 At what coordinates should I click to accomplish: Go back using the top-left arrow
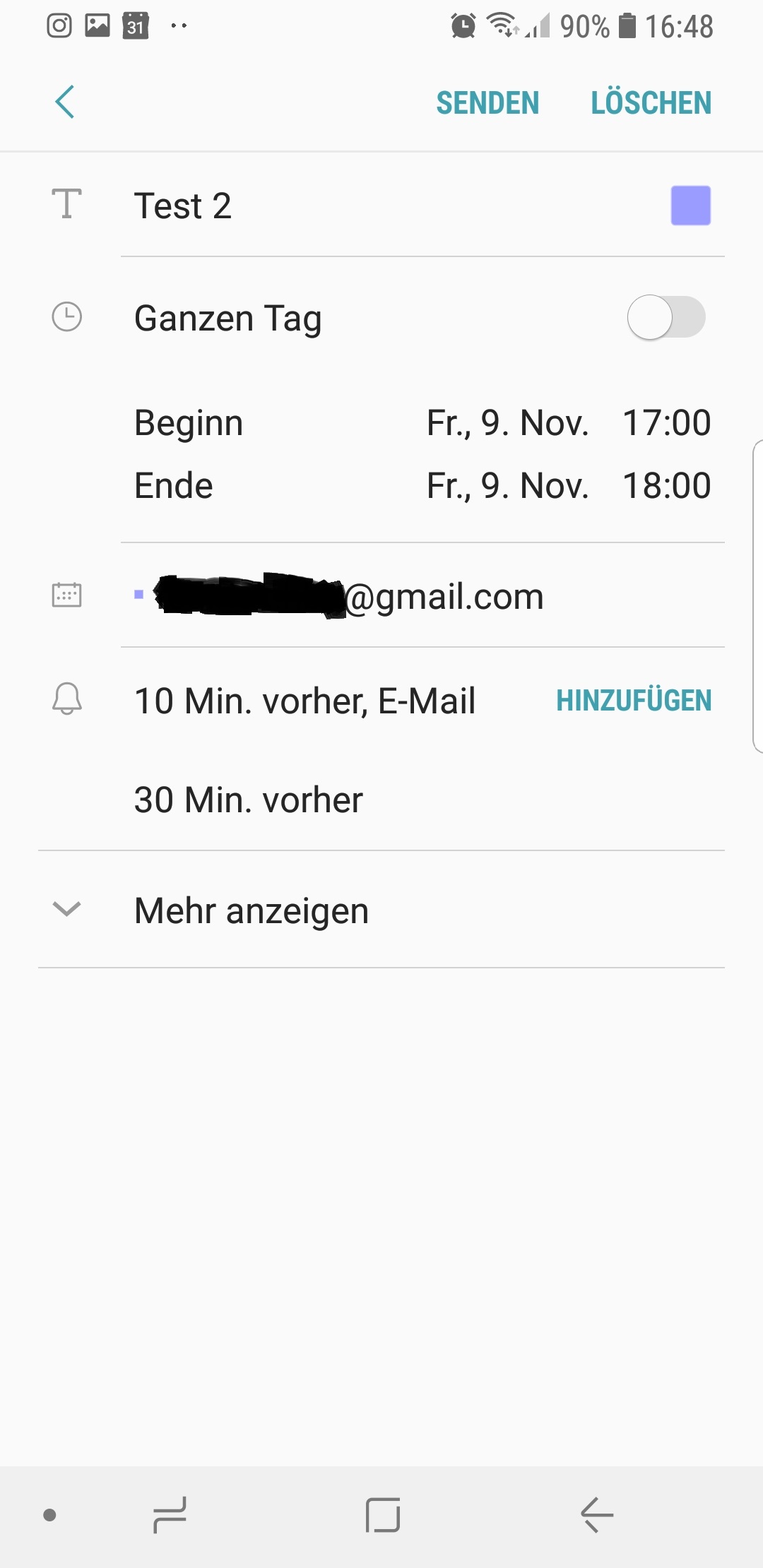pos(65,102)
